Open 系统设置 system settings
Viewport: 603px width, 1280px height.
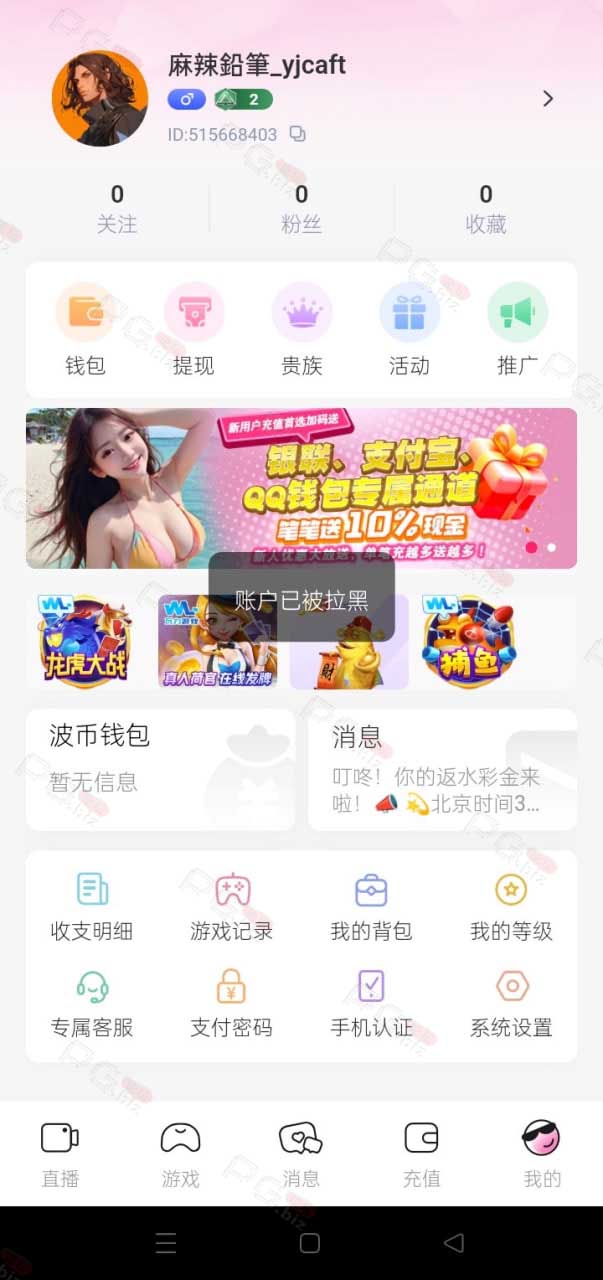[x=511, y=1003]
